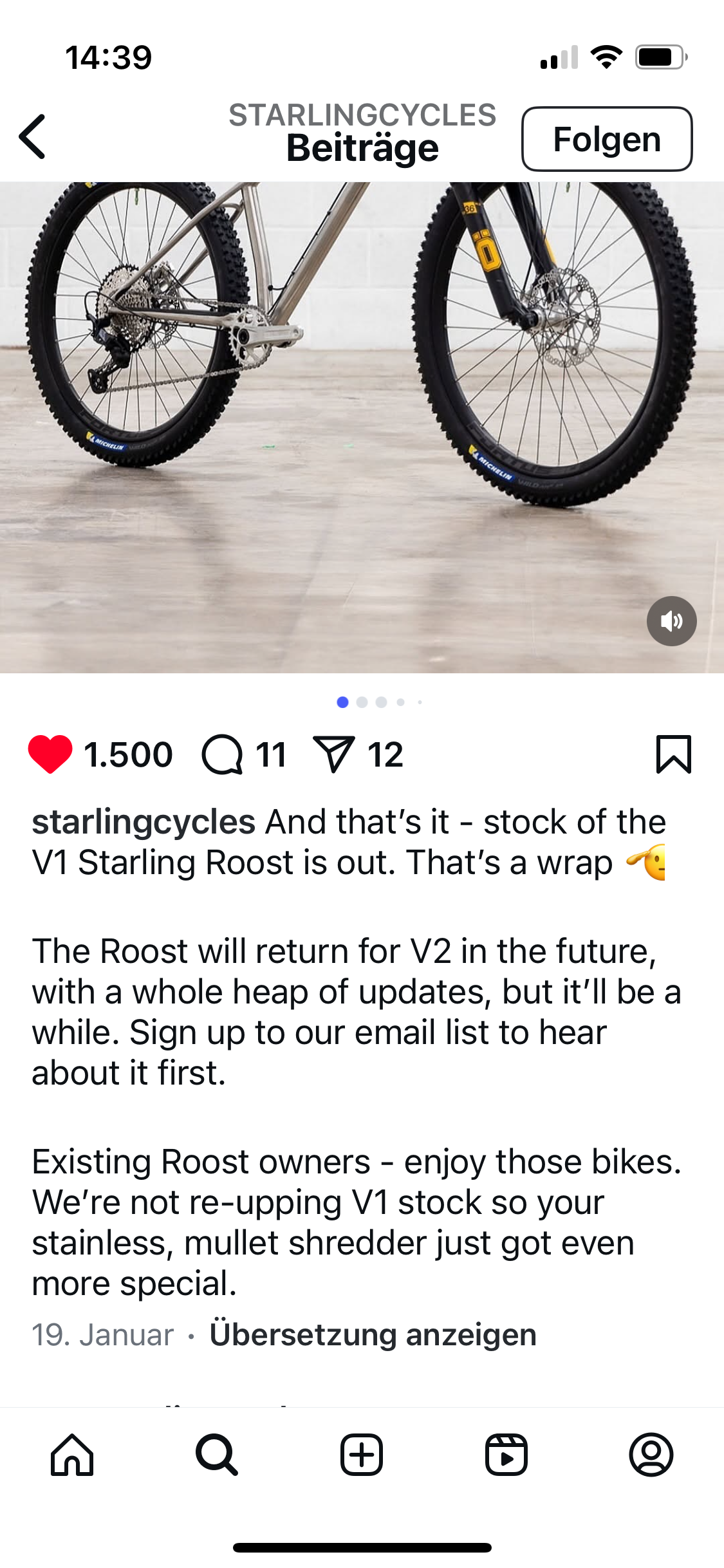Unlike the post via the red heart
Image resolution: width=724 pixels, height=1568 pixels.
point(50,754)
